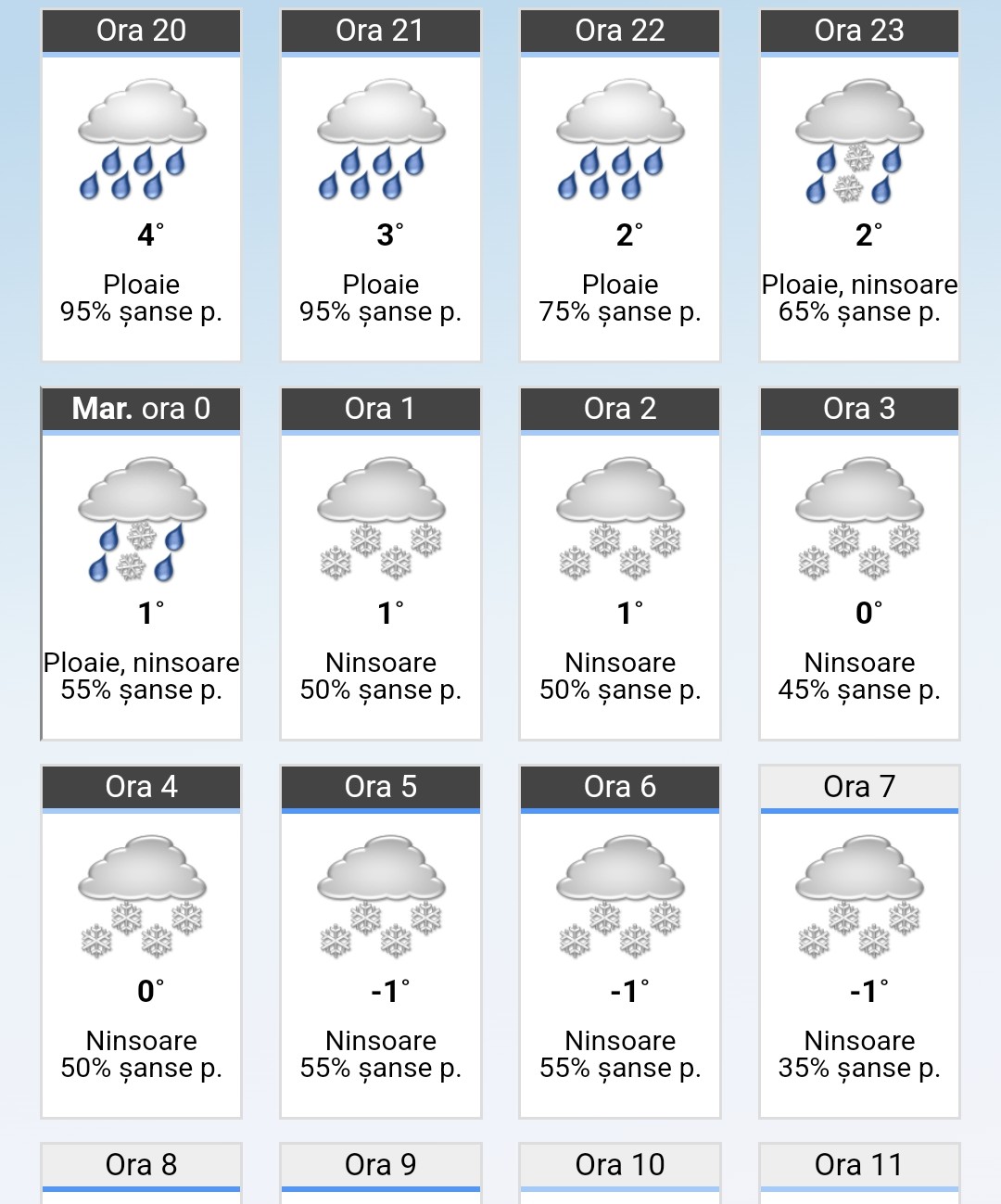Click the Ploaie, ninsoare text under Ora 23
The width and height of the screenshot is (1001, 1204).
pyautogui.click(x=858, y=284)
